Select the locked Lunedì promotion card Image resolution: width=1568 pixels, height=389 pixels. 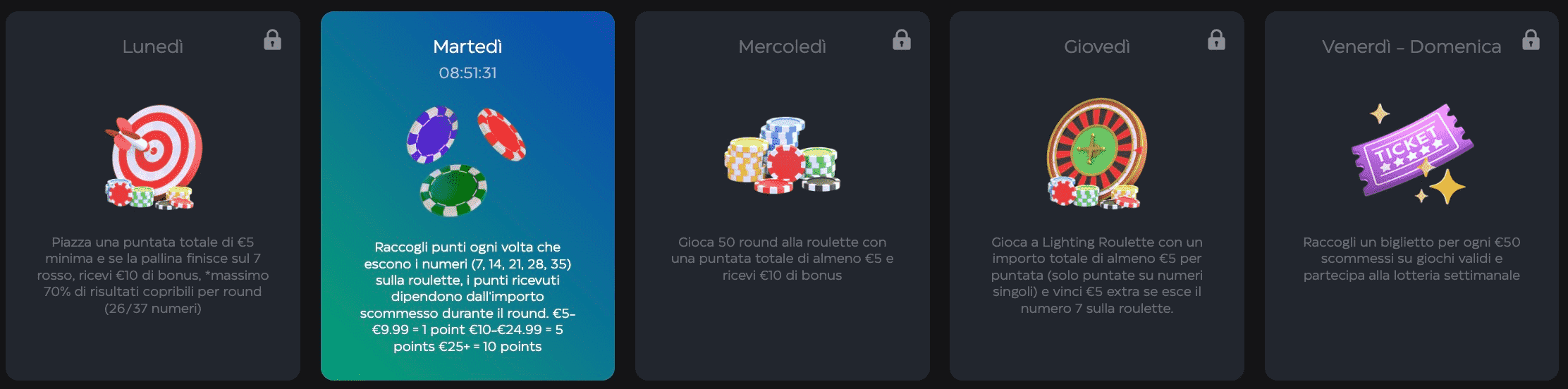coord(153,196)
